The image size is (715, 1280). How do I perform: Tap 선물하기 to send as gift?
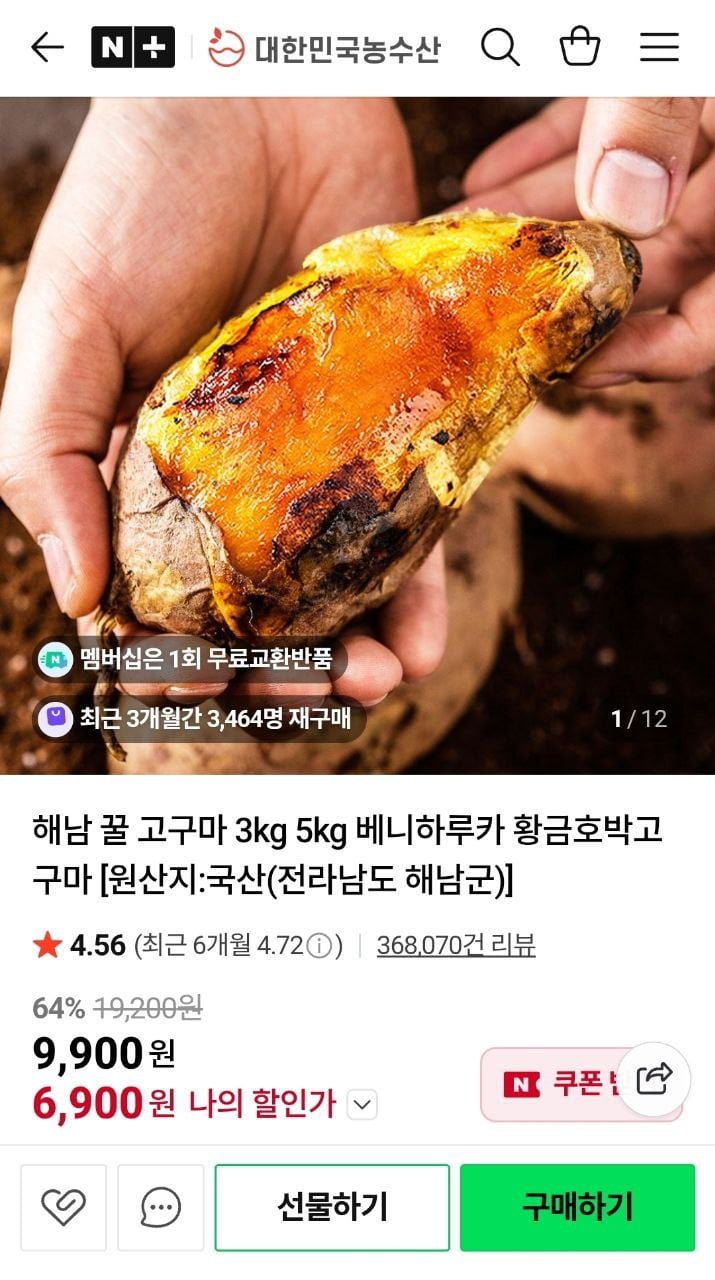(332, 1207)
